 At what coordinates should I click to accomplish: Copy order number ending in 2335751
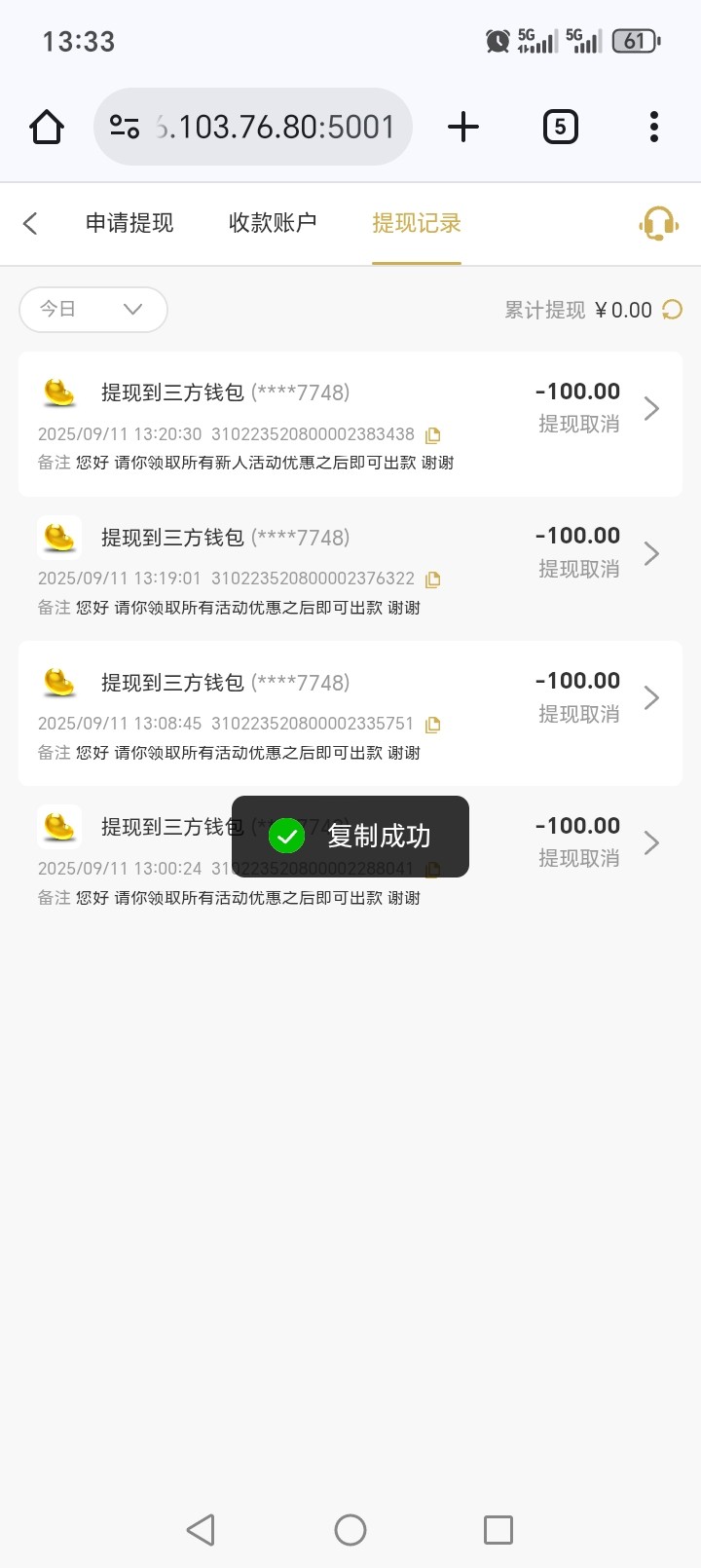click(x=433, y=725)
